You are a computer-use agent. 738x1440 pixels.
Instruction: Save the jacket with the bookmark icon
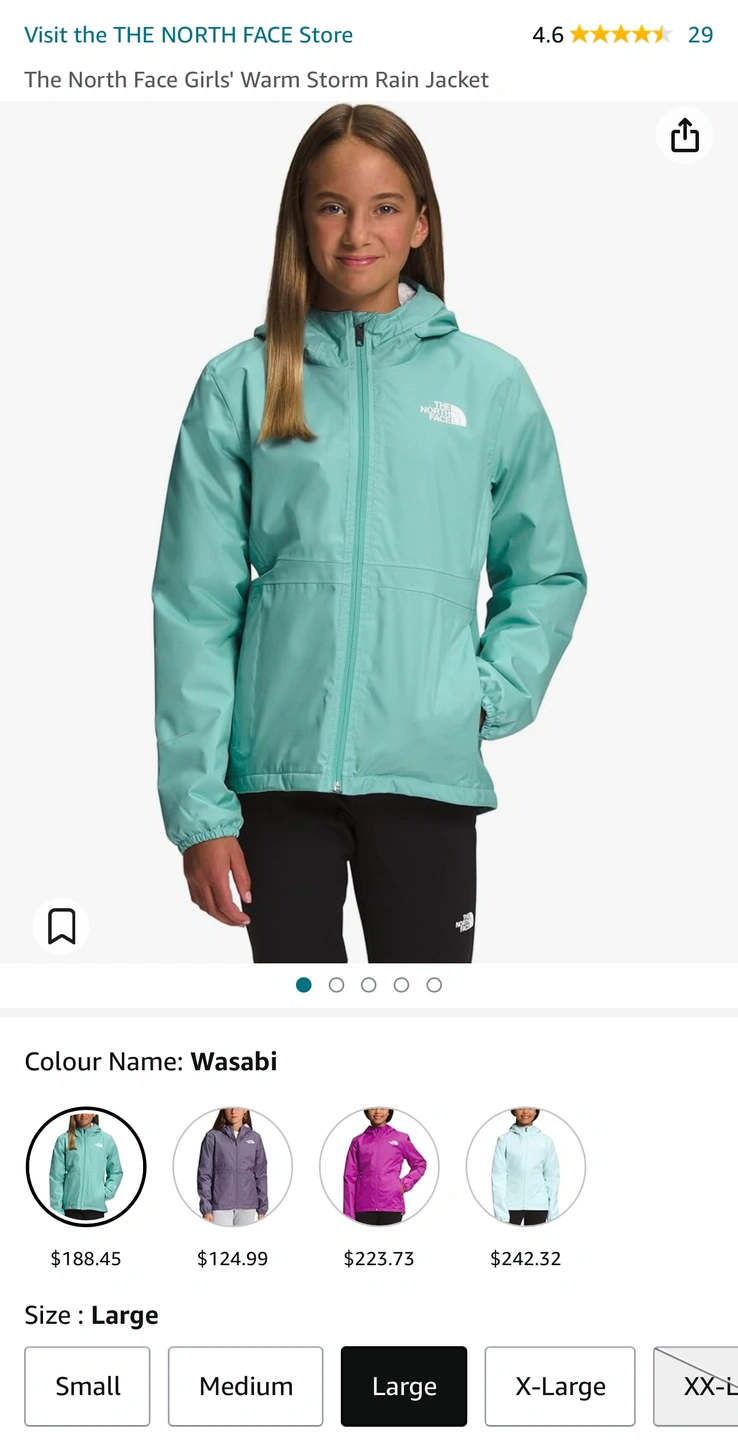tap(62, 926)
